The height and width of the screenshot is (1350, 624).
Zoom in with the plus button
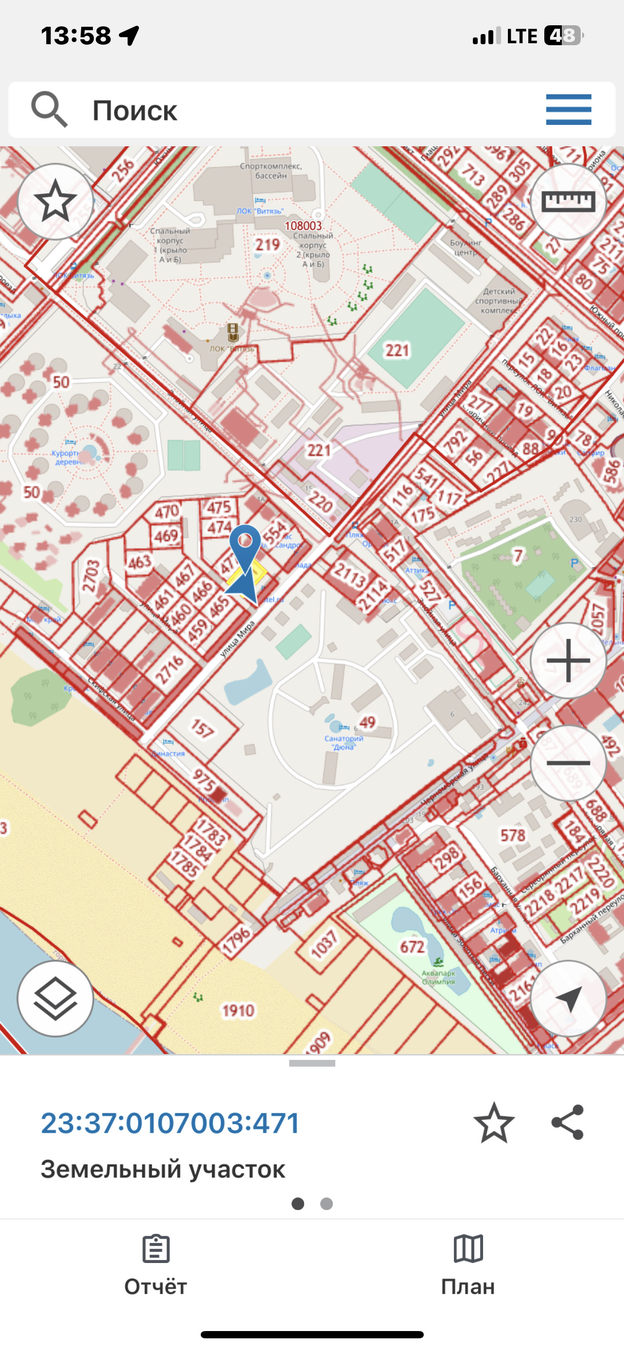[x=567, y=661]
